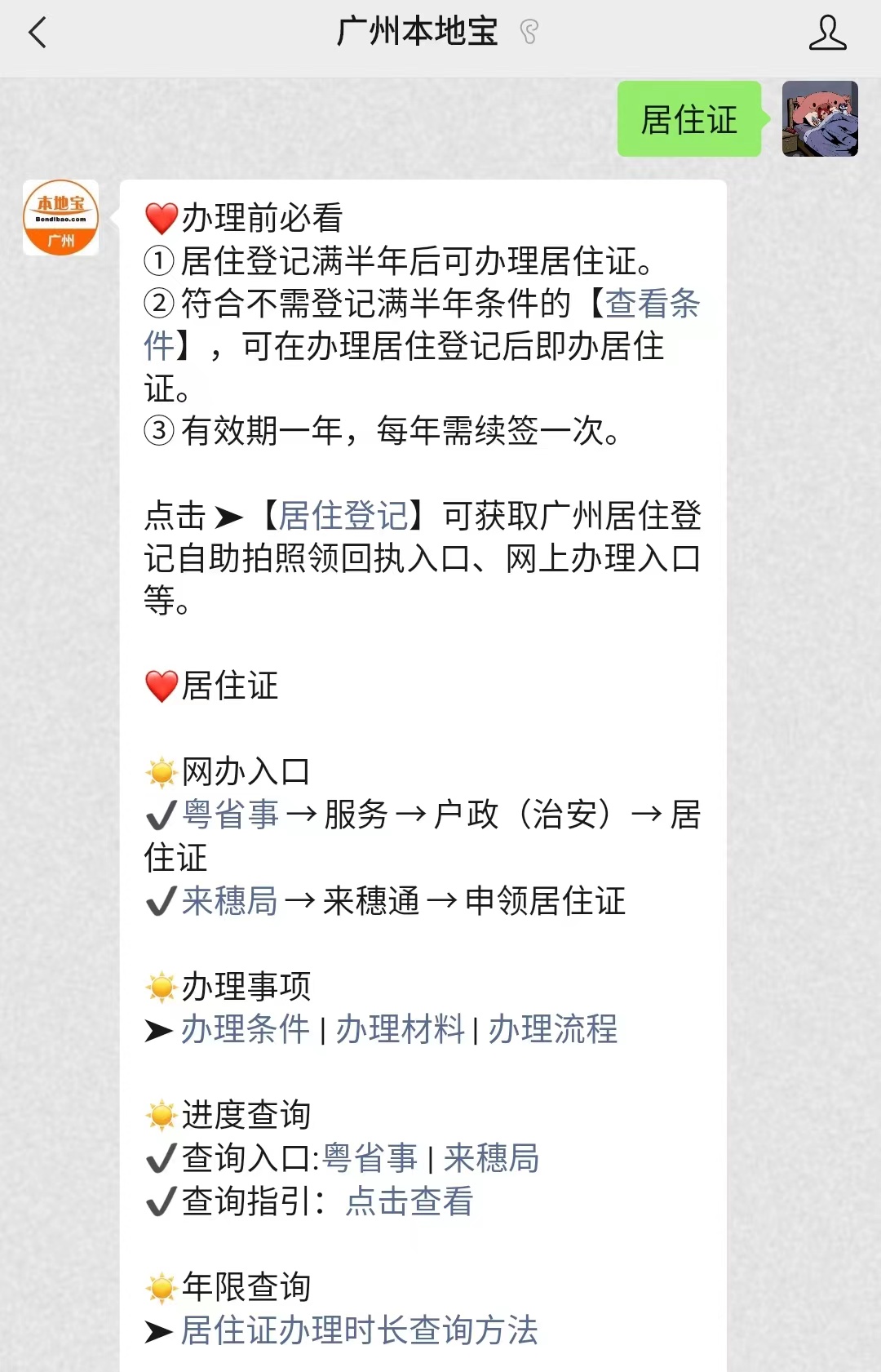Image resolution: width=881 pixels, height=1372 pixels.
Task: Open 粤省事 under 网办入口
Action: coord(230,815)
